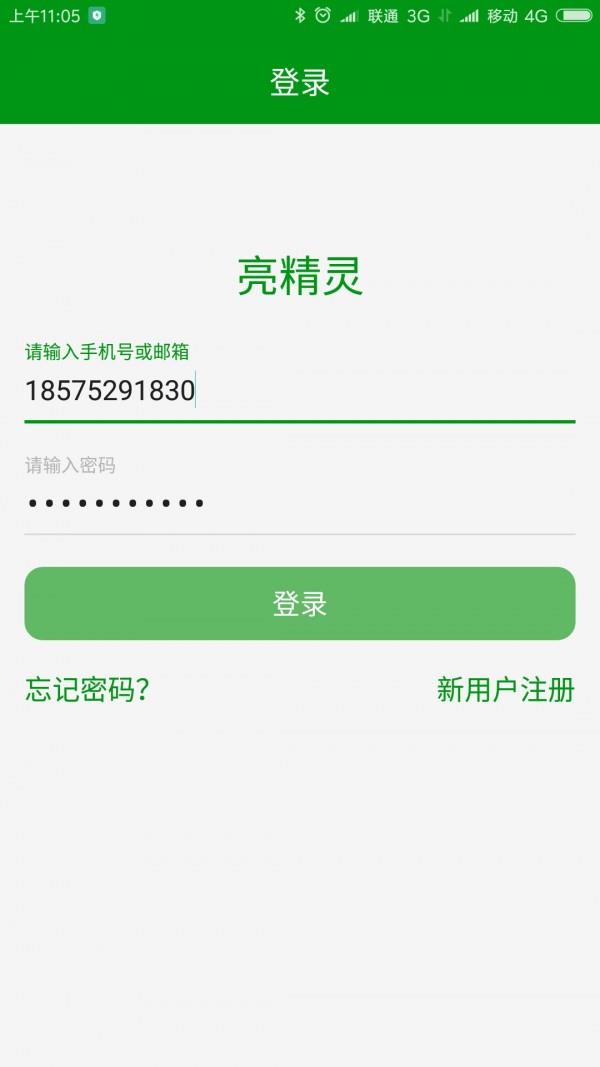Open 新用户注册 new user registration
The image size is (600, 1067).
[x=505, y=689]
